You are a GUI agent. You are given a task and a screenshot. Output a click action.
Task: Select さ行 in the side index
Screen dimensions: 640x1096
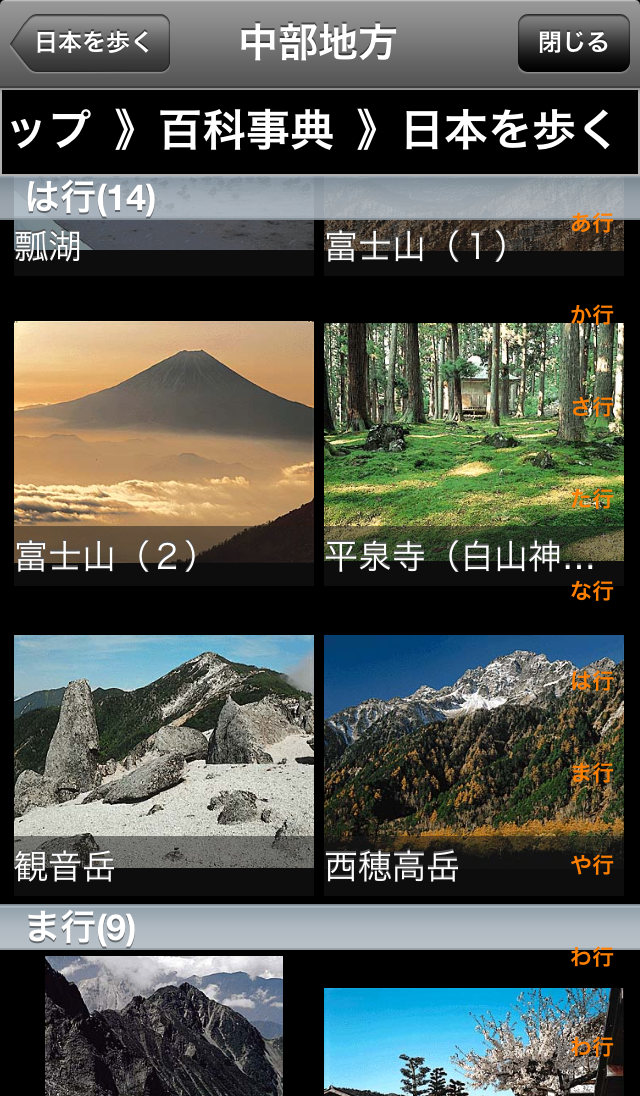click(x=591, y=407)
